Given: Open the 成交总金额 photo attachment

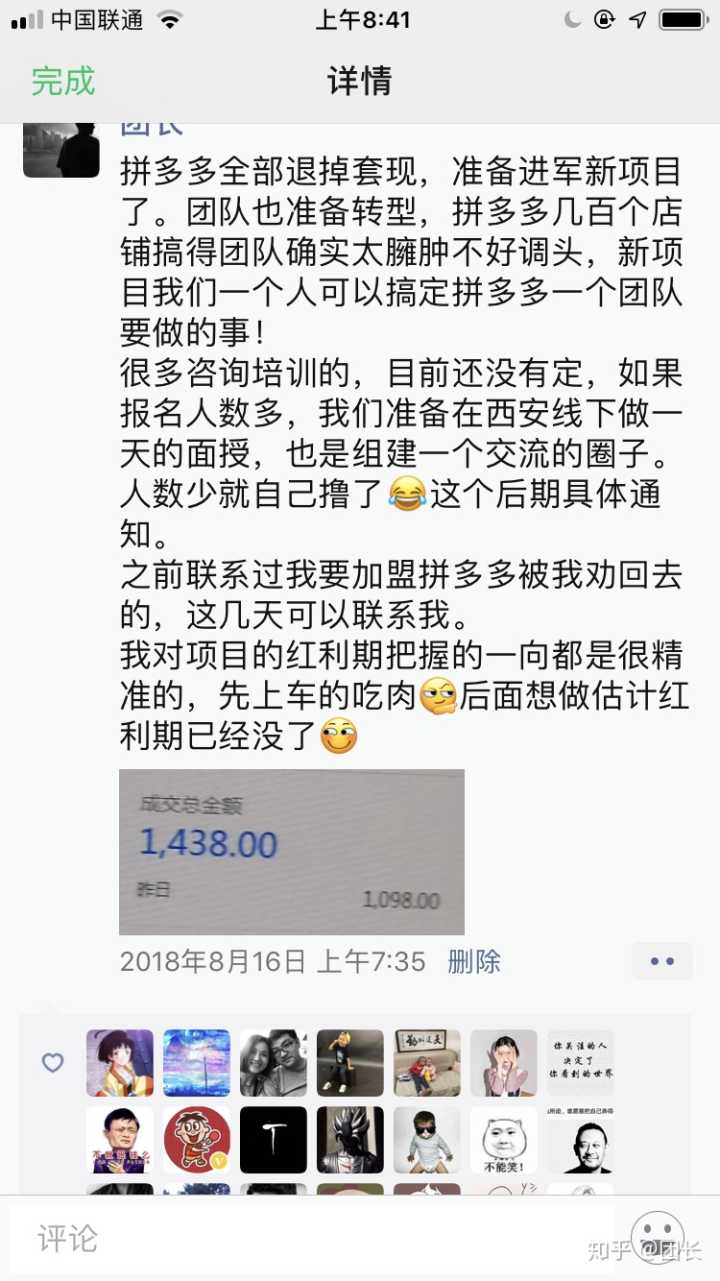Looking at the screenshot, I should coord(291,851).
